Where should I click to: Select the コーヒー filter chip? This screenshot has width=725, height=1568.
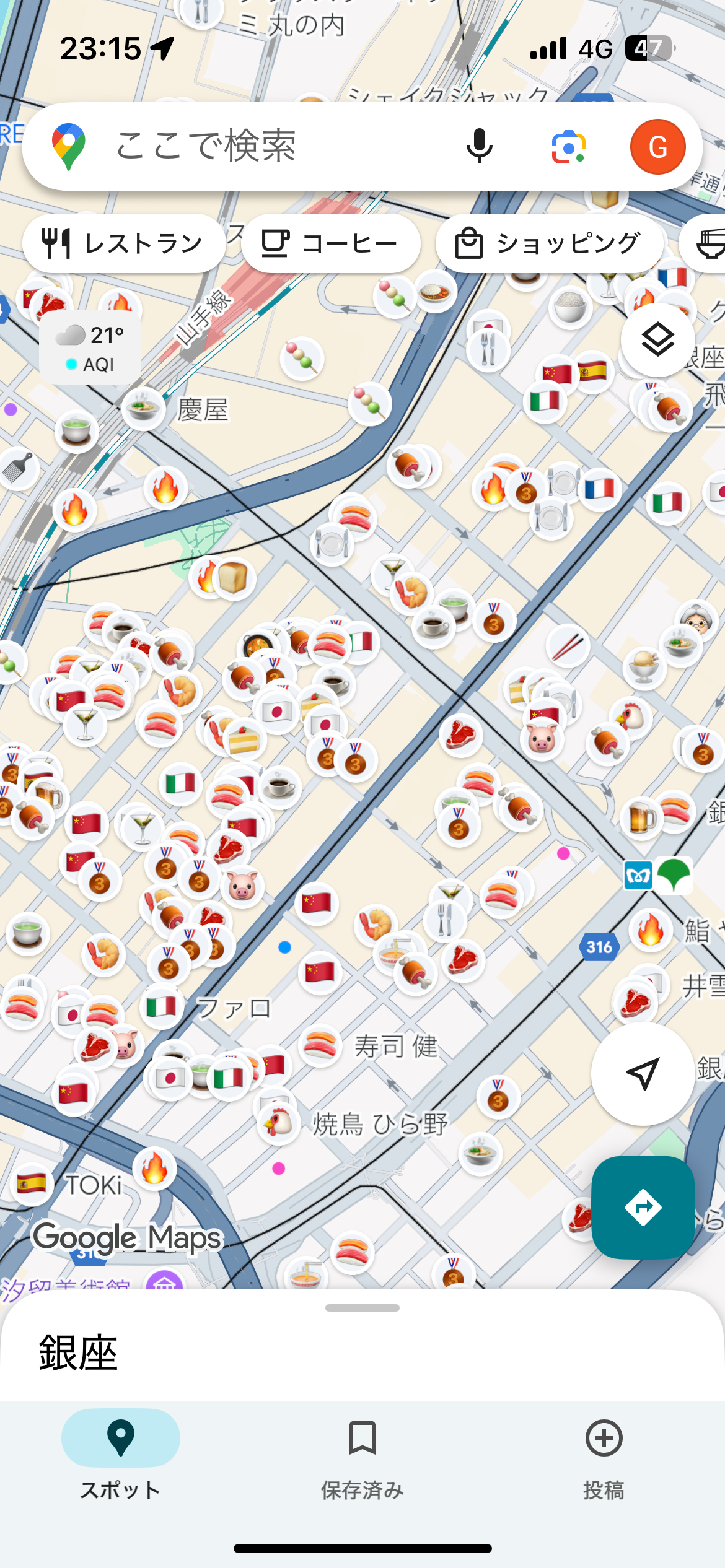tap(330, 243)
